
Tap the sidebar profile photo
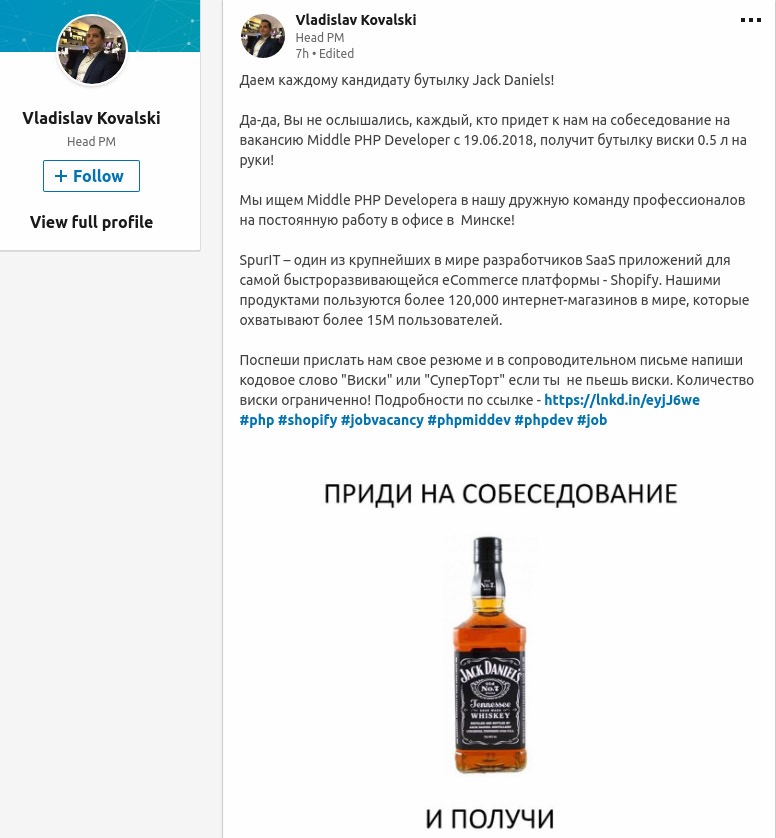92,50
